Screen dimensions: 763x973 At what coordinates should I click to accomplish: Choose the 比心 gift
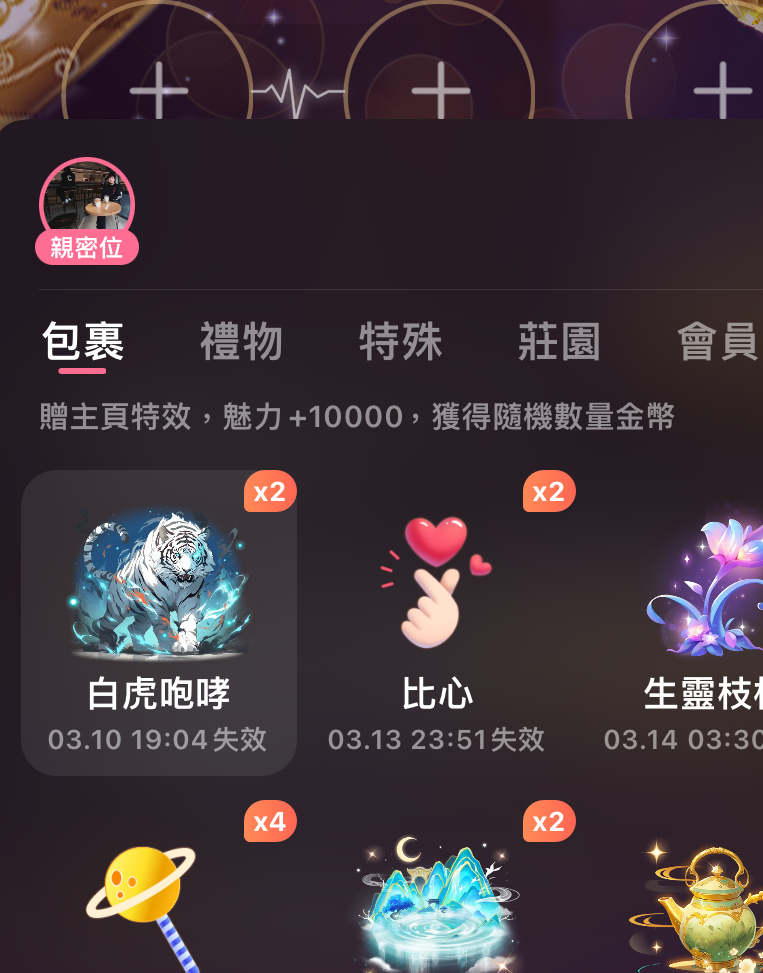coord(437,622)
